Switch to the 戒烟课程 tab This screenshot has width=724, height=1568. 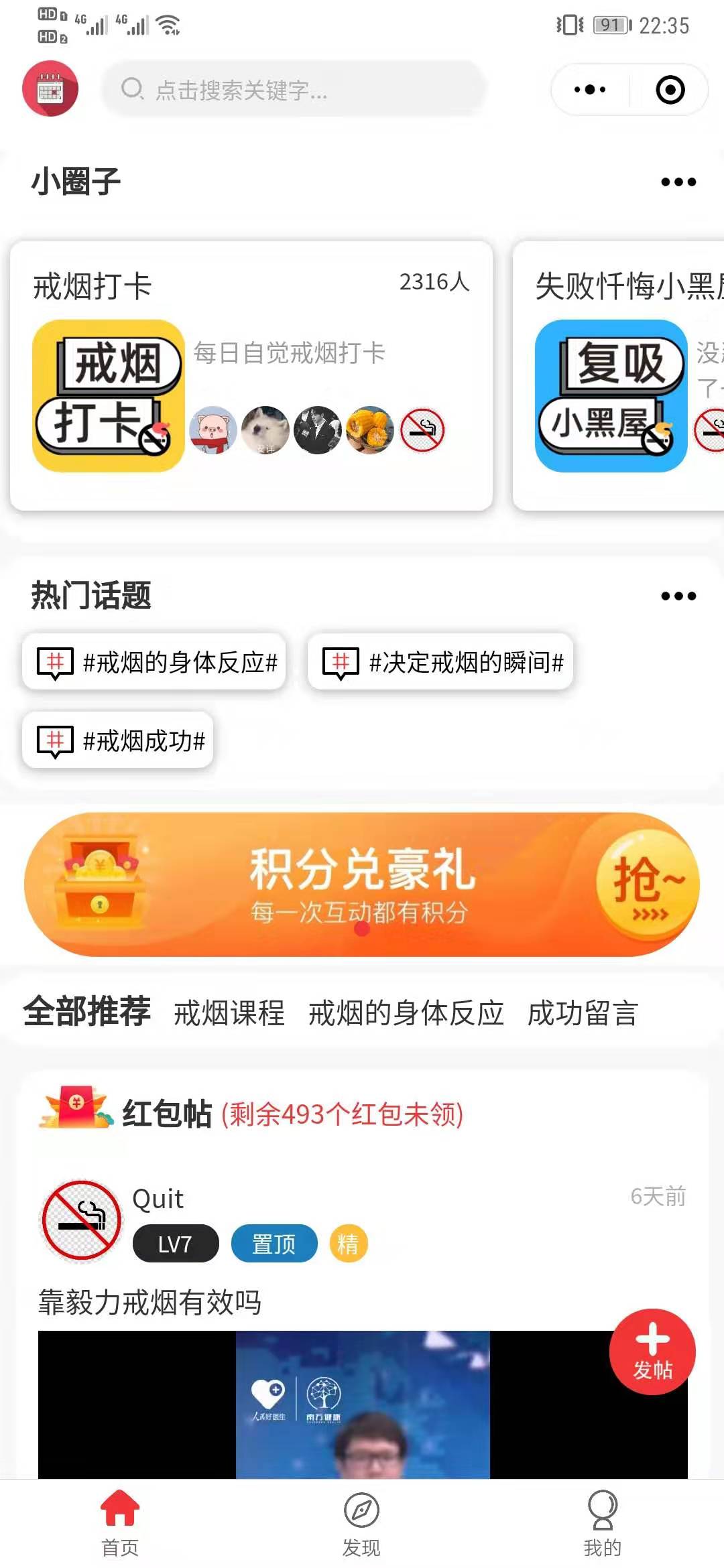[229, 1012]
